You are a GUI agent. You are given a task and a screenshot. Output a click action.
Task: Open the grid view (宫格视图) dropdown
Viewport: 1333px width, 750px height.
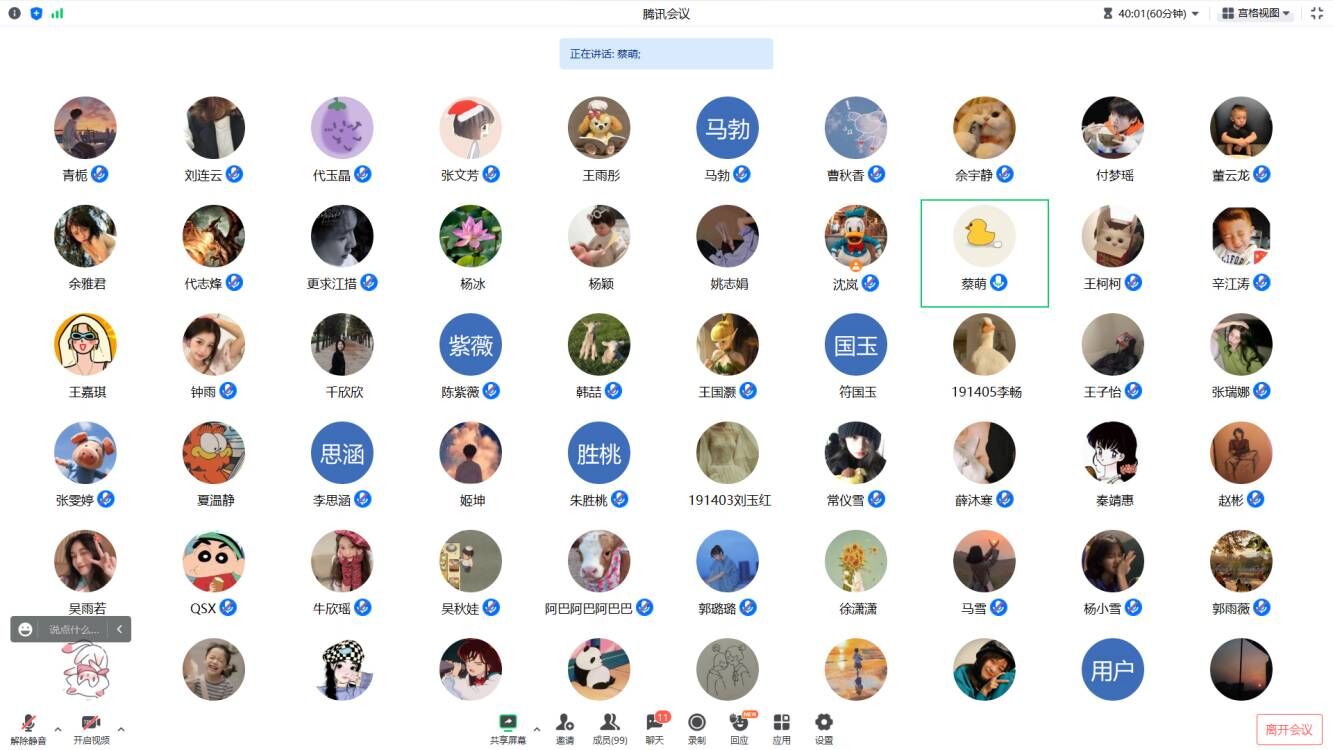click(1256, 13)
